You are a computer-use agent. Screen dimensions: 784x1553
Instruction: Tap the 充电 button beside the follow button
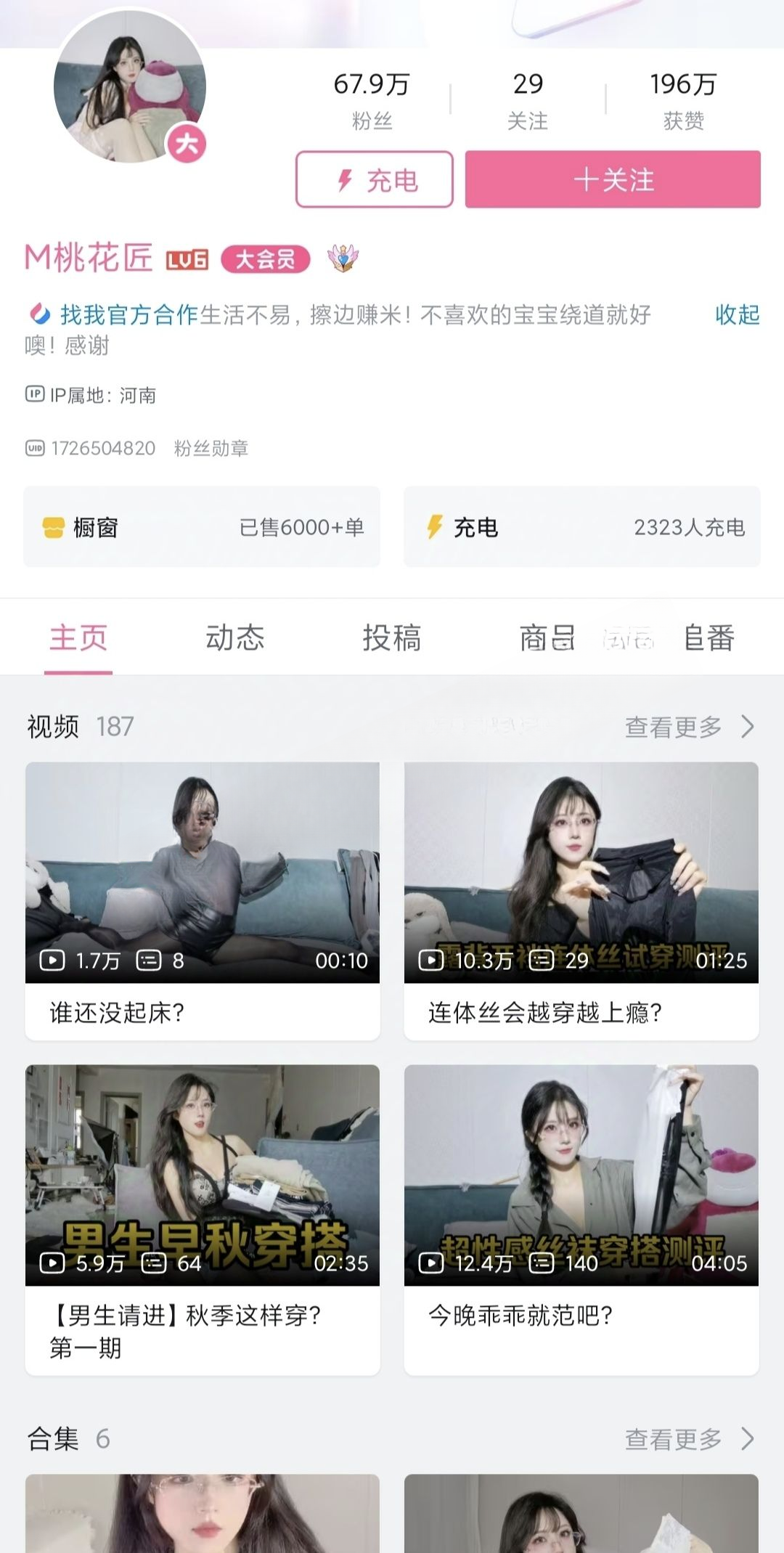click(x=374, y=179)
